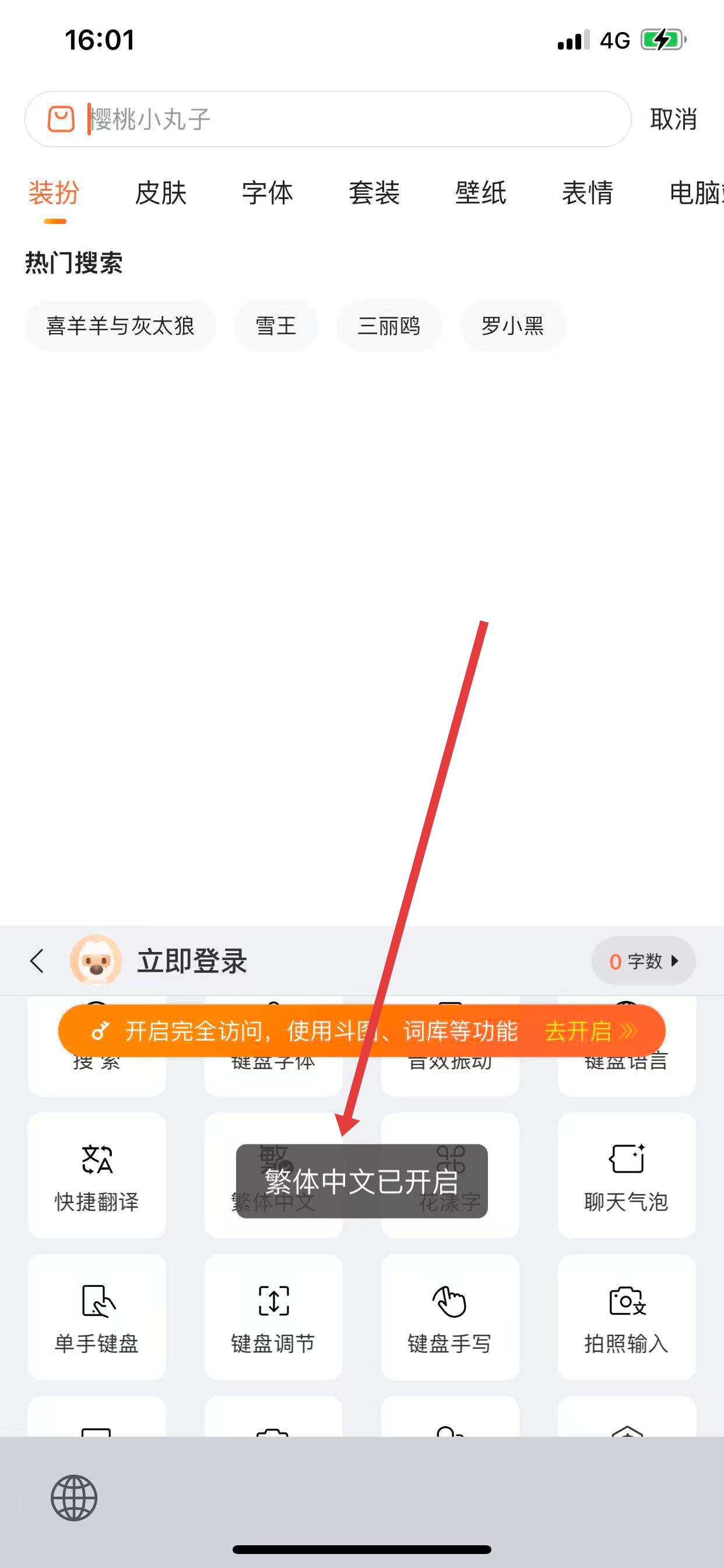Go to the 表情 tab
Viewport: 724px width, 1568px height.
(587, 193)
